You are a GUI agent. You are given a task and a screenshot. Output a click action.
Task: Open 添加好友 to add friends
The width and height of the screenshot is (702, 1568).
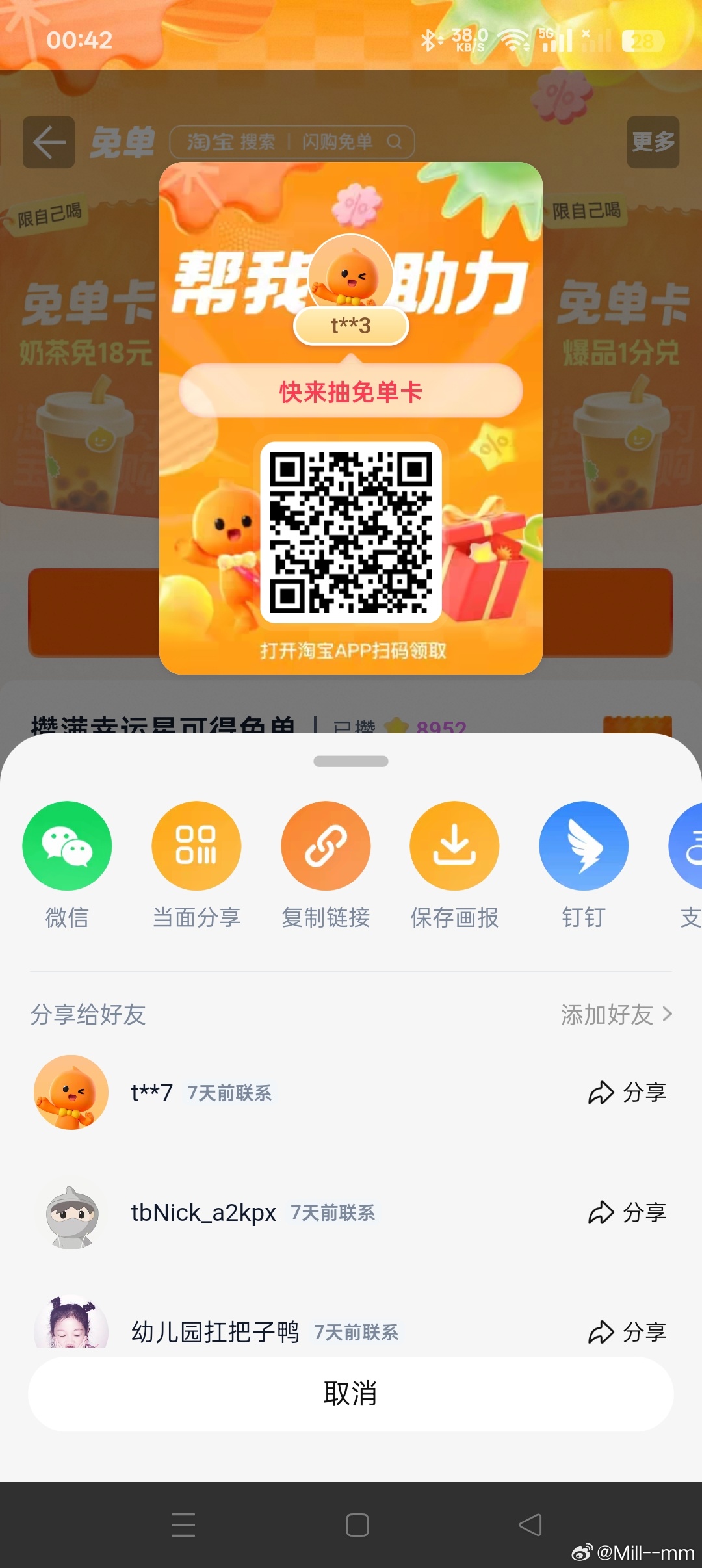tap(616, 1014)
